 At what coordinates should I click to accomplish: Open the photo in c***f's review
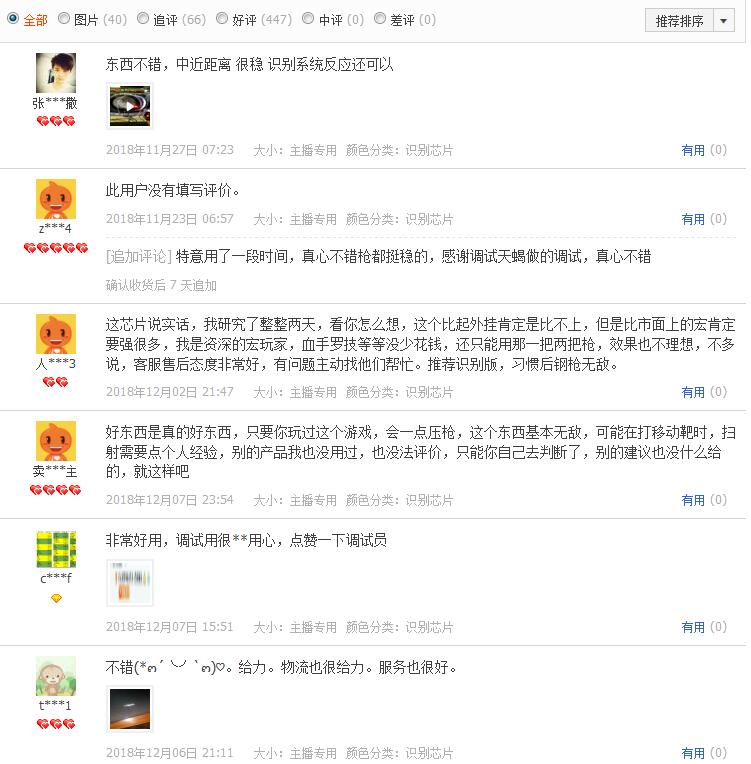(x=129, y=583)
